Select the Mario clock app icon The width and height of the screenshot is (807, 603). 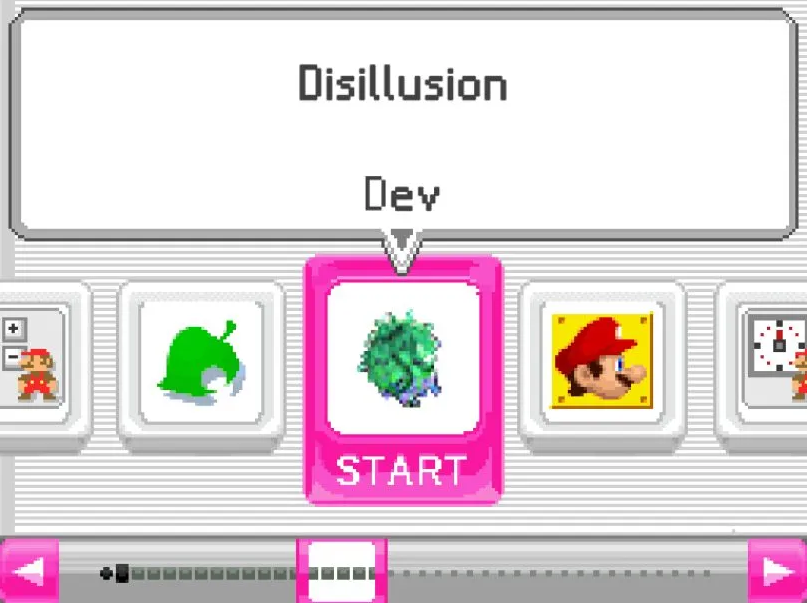[x=777, y=360]
